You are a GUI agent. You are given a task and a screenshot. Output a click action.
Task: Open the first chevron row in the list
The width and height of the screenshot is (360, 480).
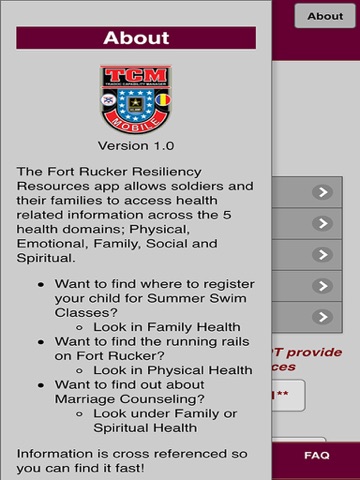pyautogui.click(x=307, y=192)
